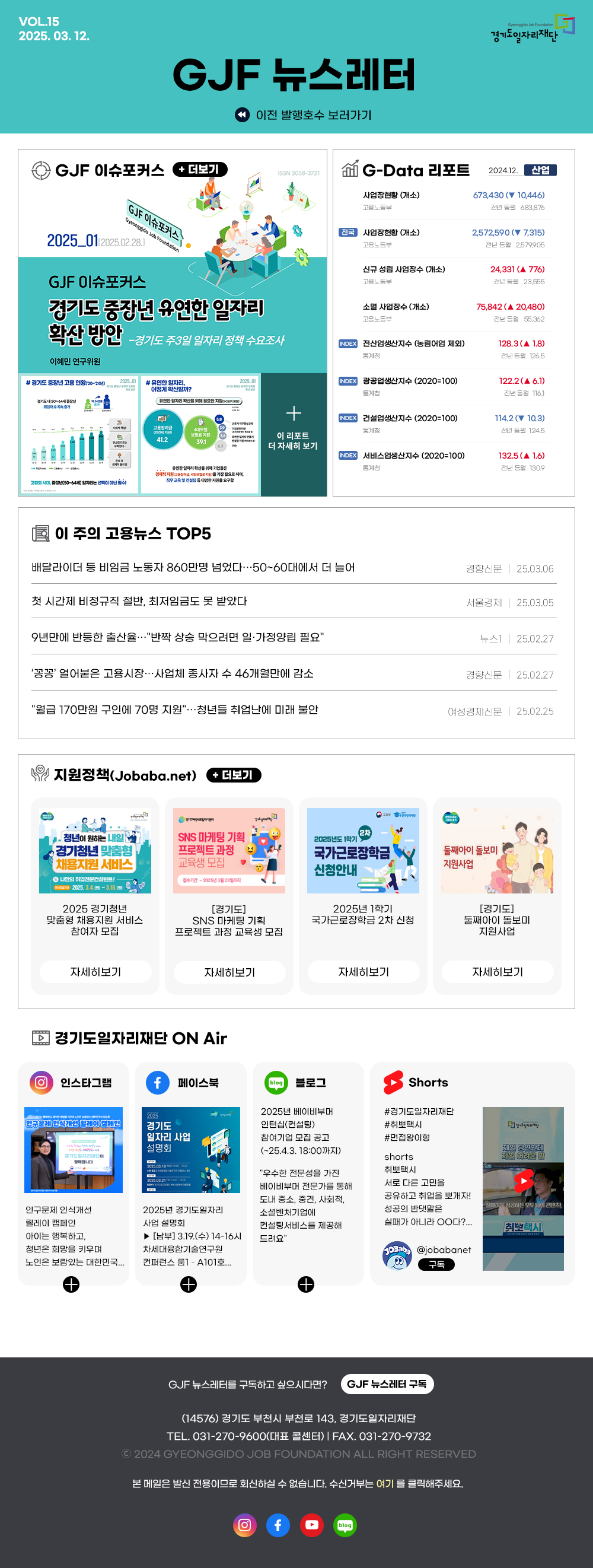Expand the blog post with plus icon

pos(306,1284)
